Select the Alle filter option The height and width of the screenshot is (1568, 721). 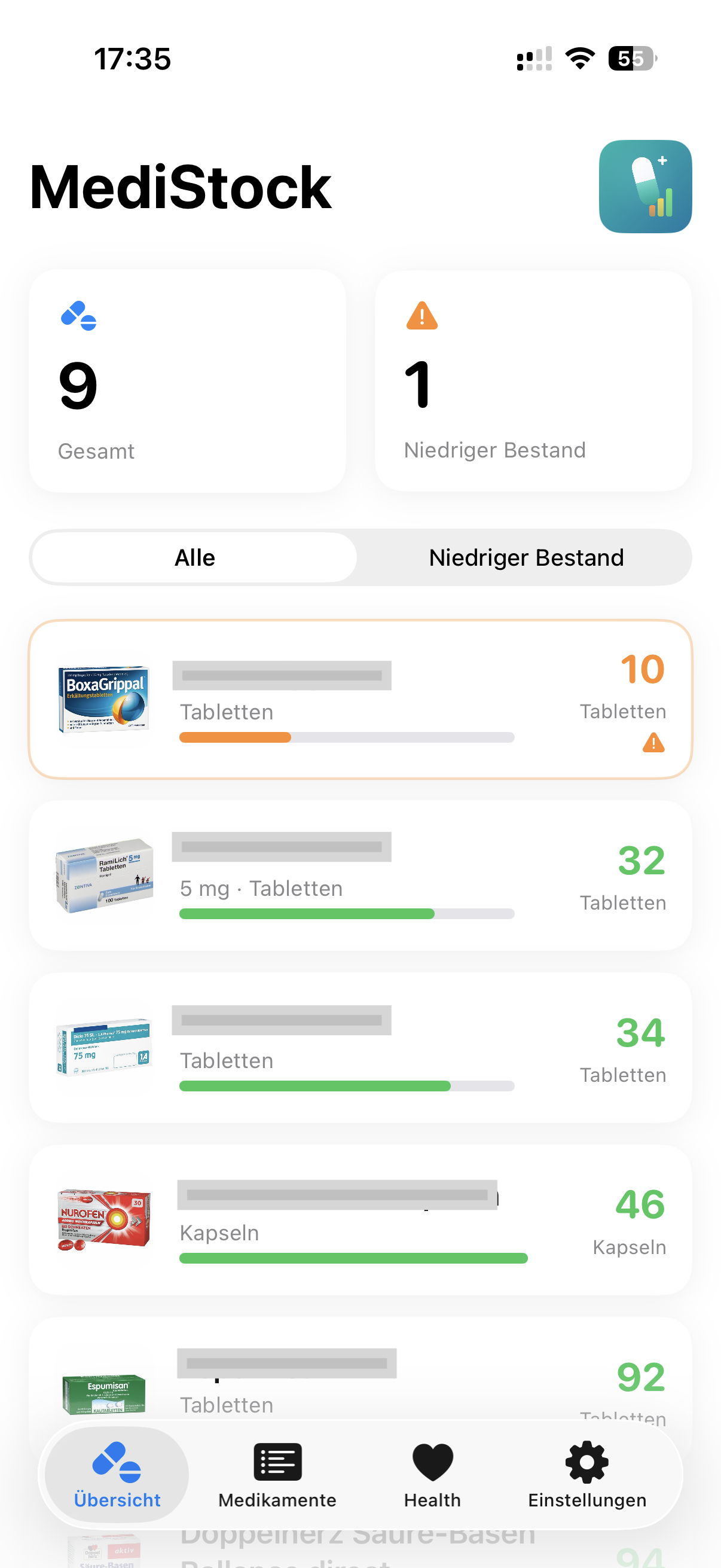pos(195,557)
